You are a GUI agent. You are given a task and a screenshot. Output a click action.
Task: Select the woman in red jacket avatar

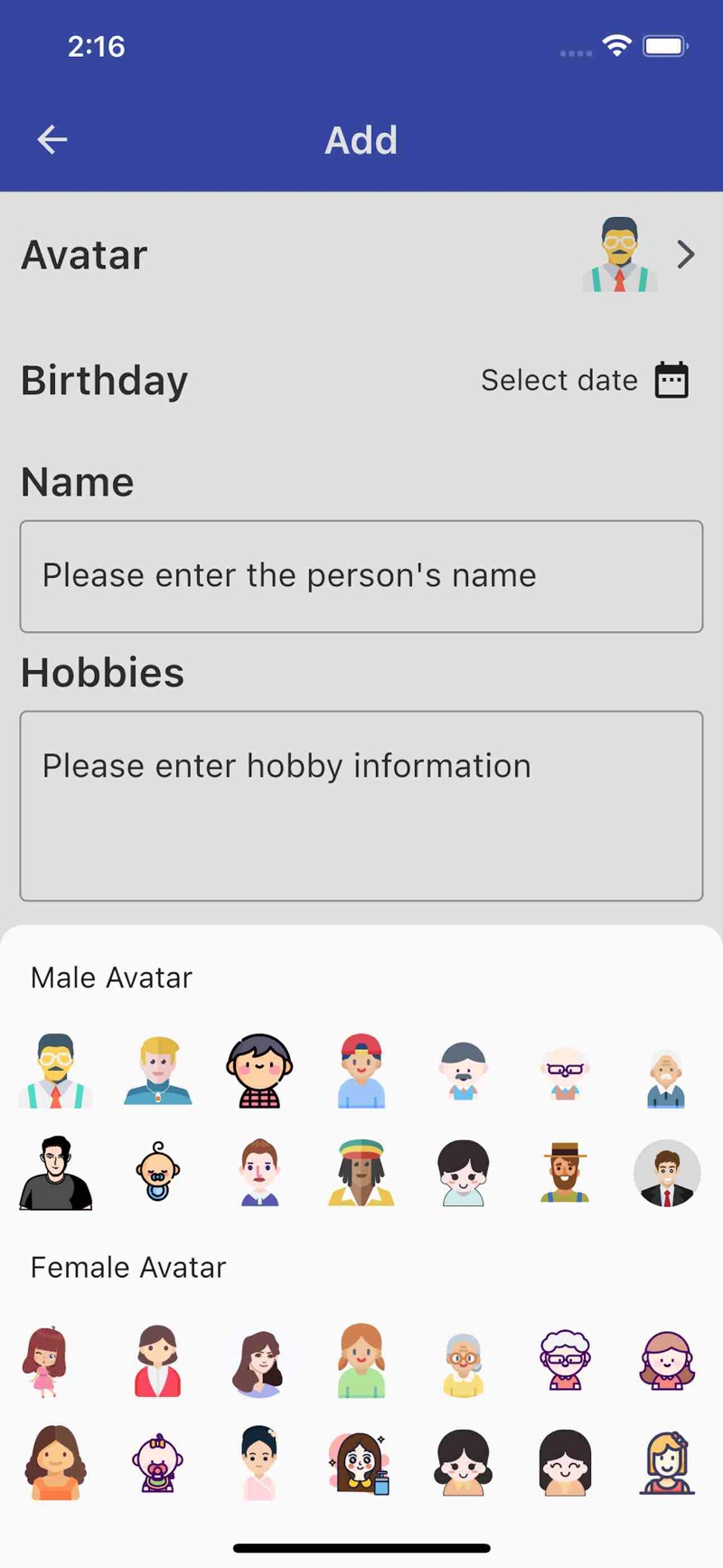tap(158, 1361)
